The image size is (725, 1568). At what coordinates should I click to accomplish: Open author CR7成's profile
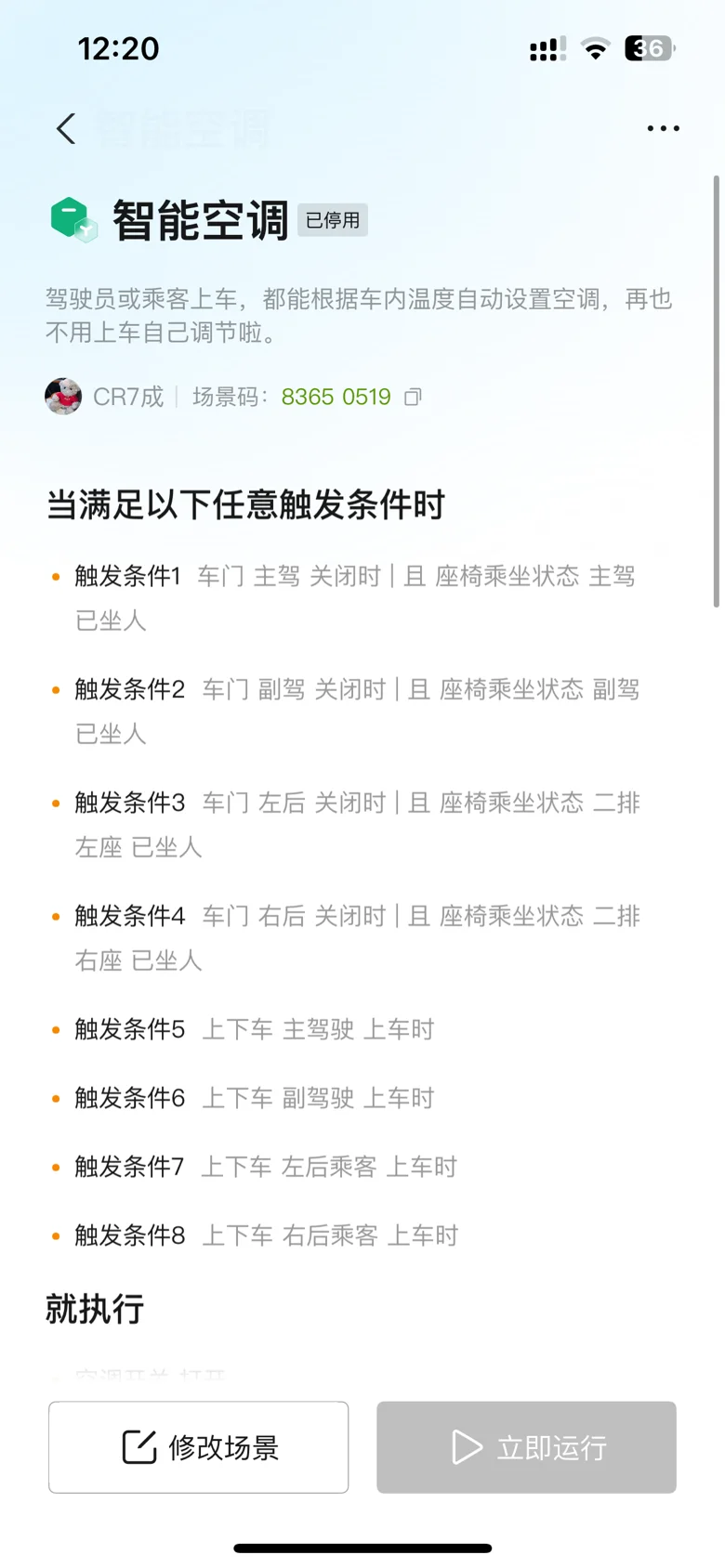point(104,397)
